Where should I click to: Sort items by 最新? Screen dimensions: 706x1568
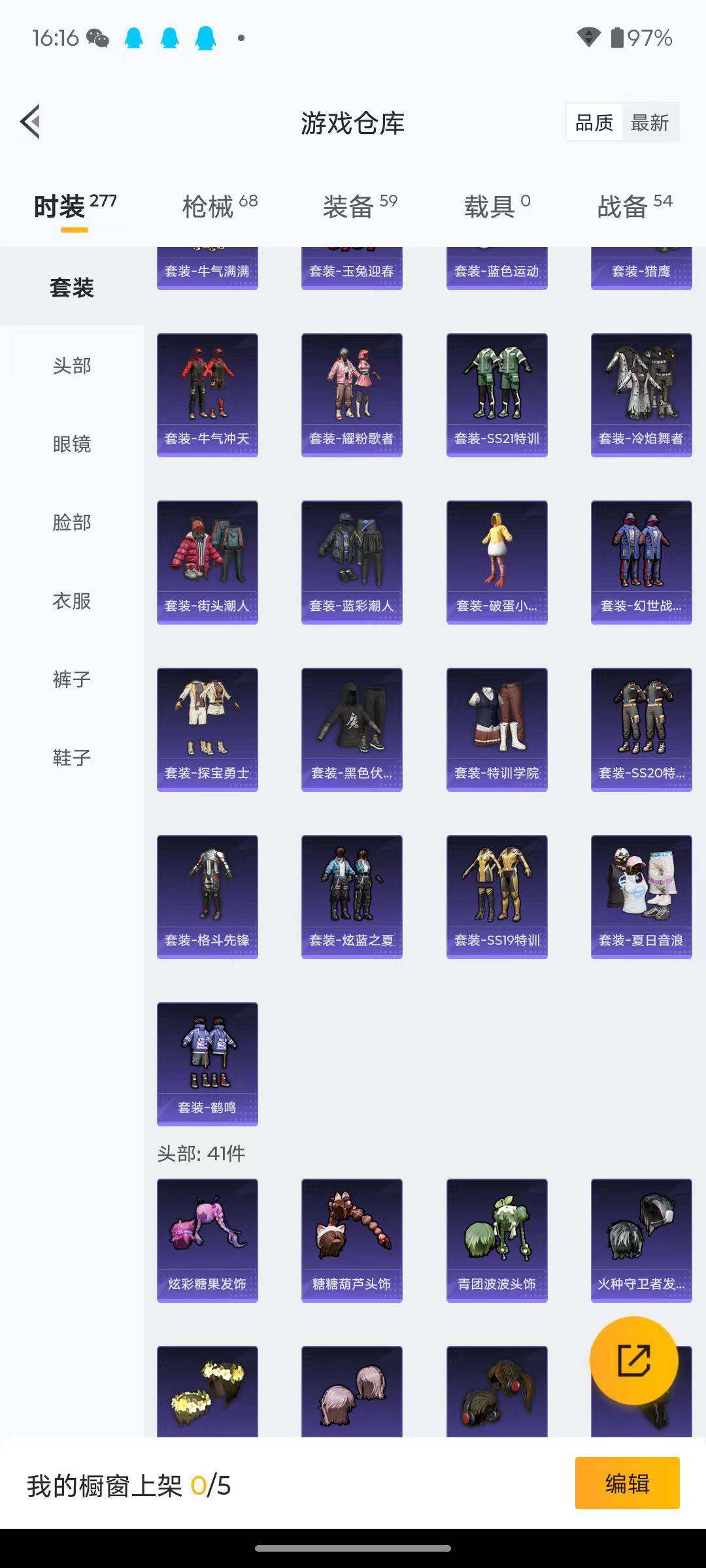(x=650, y=123)
